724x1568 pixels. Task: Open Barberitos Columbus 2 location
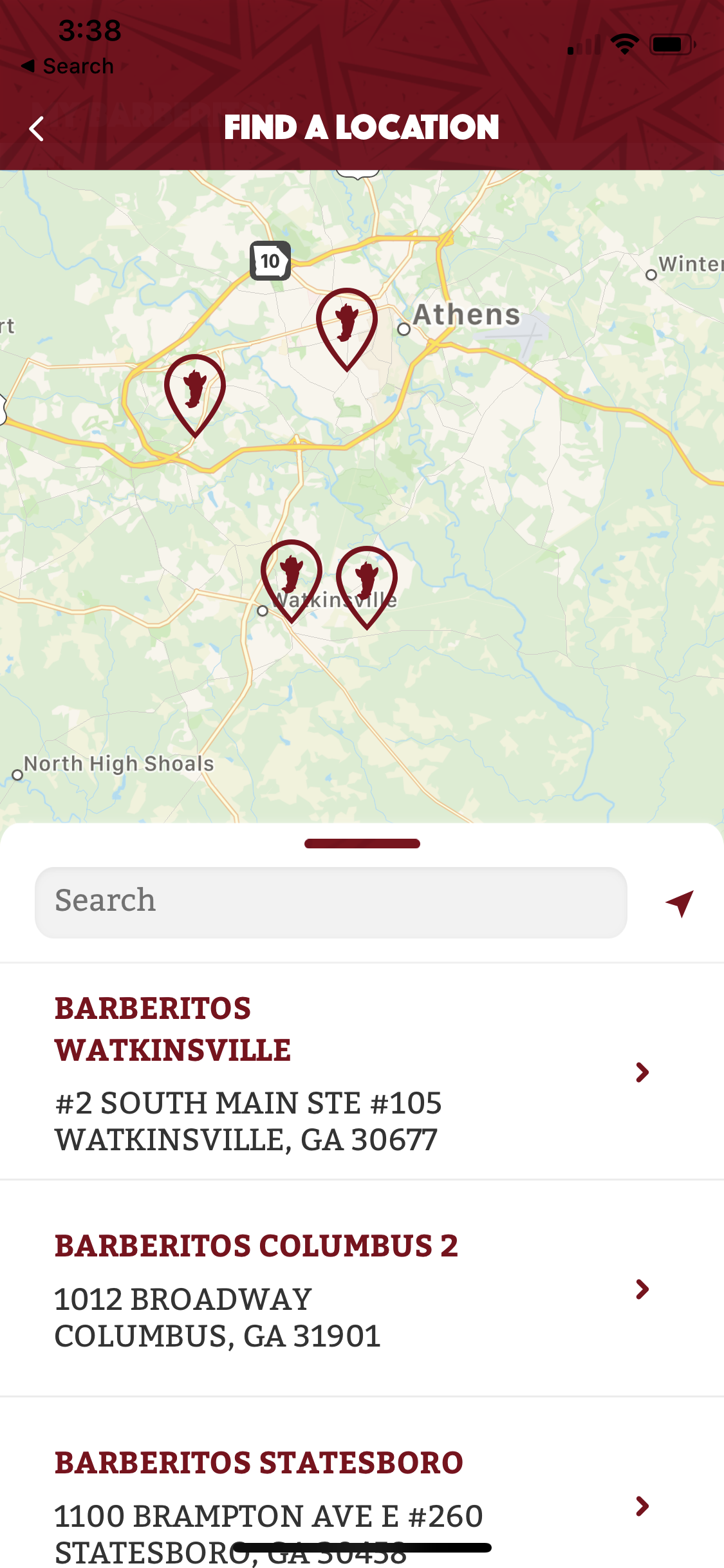[362, 1289]
